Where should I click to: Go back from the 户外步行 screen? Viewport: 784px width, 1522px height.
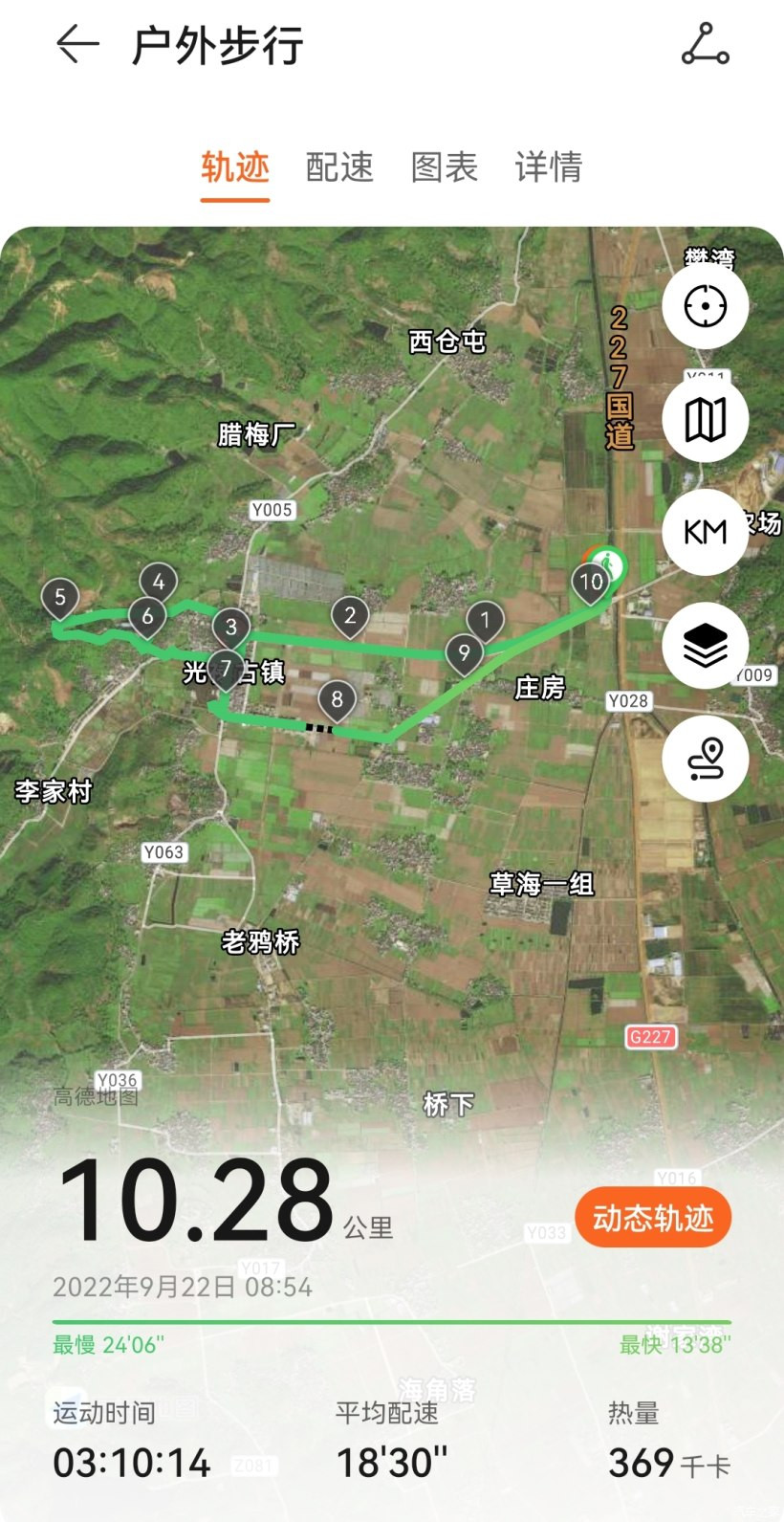point(77,45)
